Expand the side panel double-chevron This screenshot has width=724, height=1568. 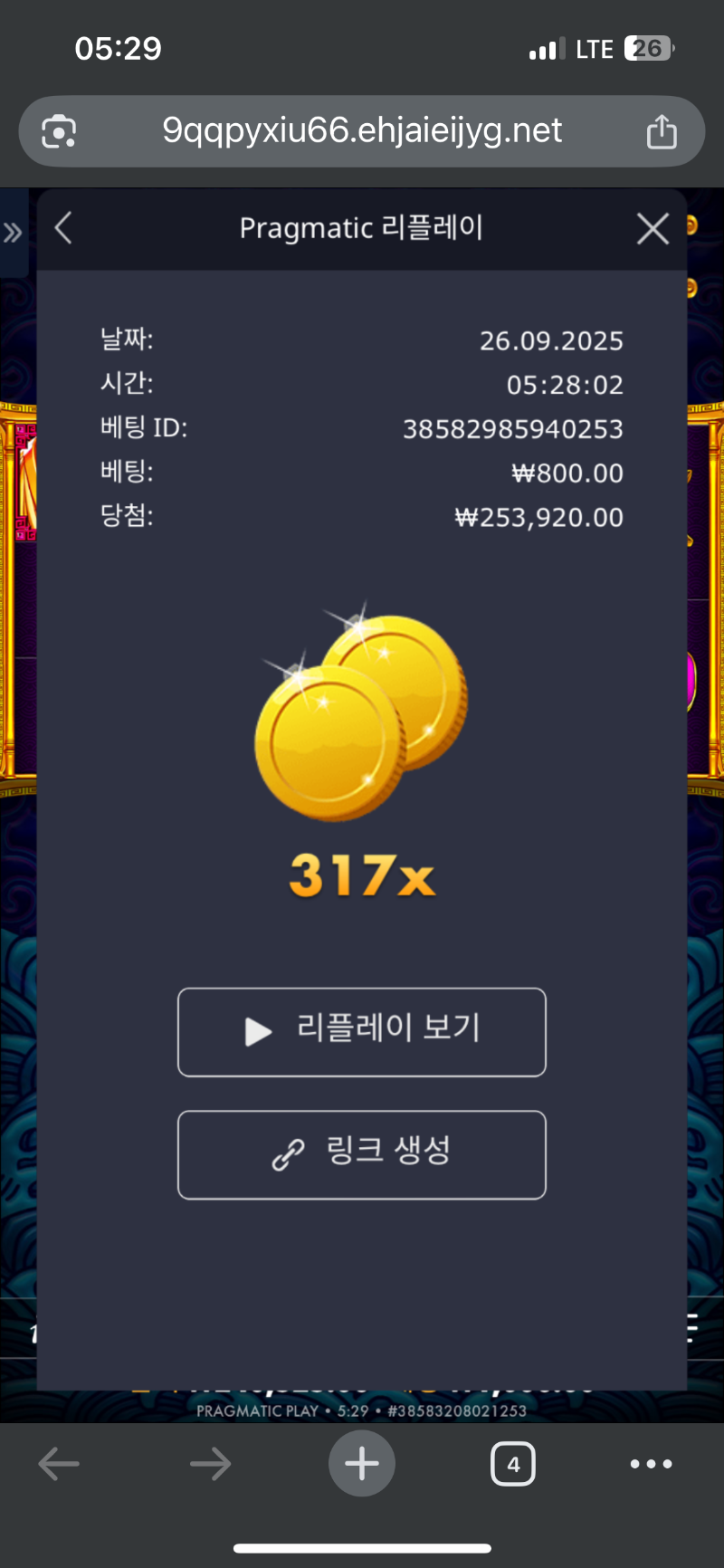click(13, 233)
